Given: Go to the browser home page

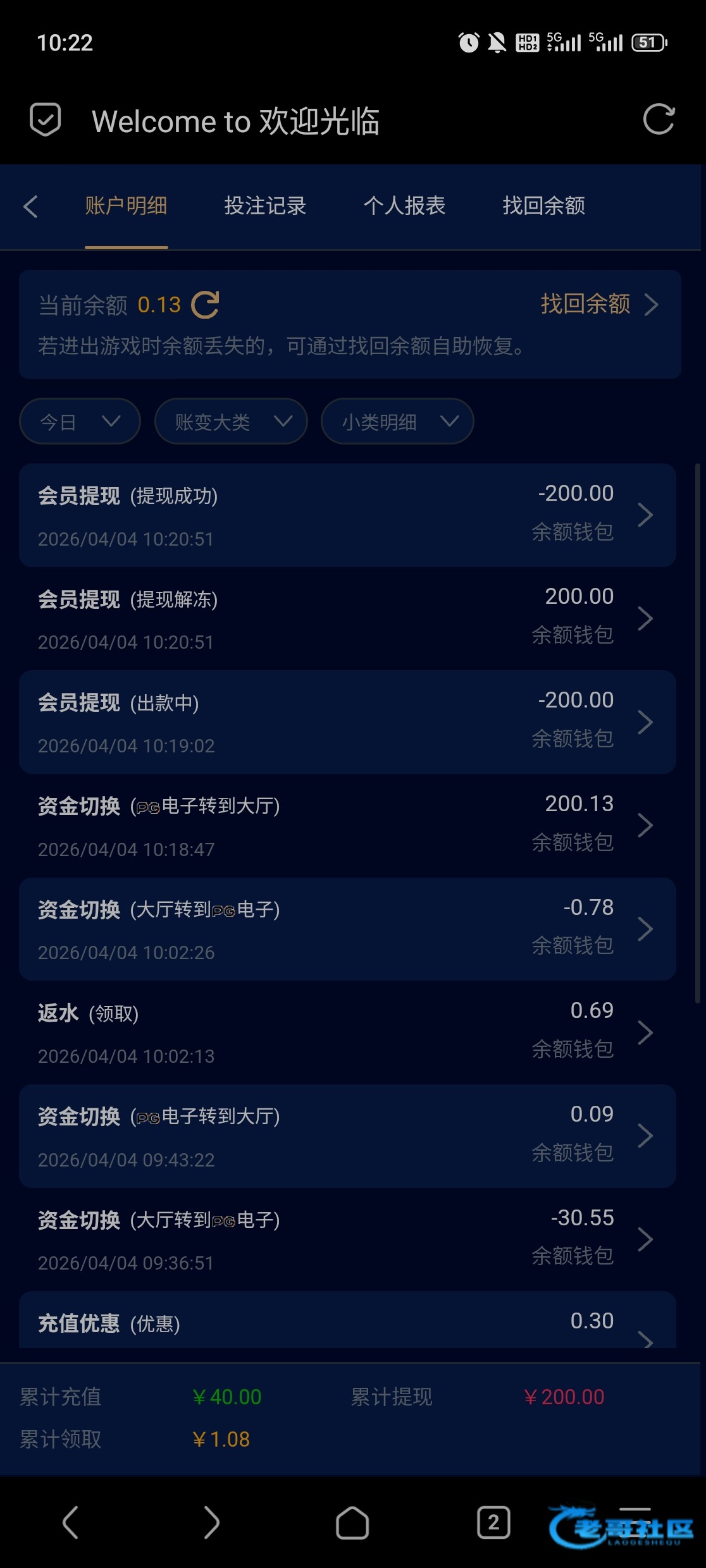Looking at the screenshot, I should click(352, 1522).
